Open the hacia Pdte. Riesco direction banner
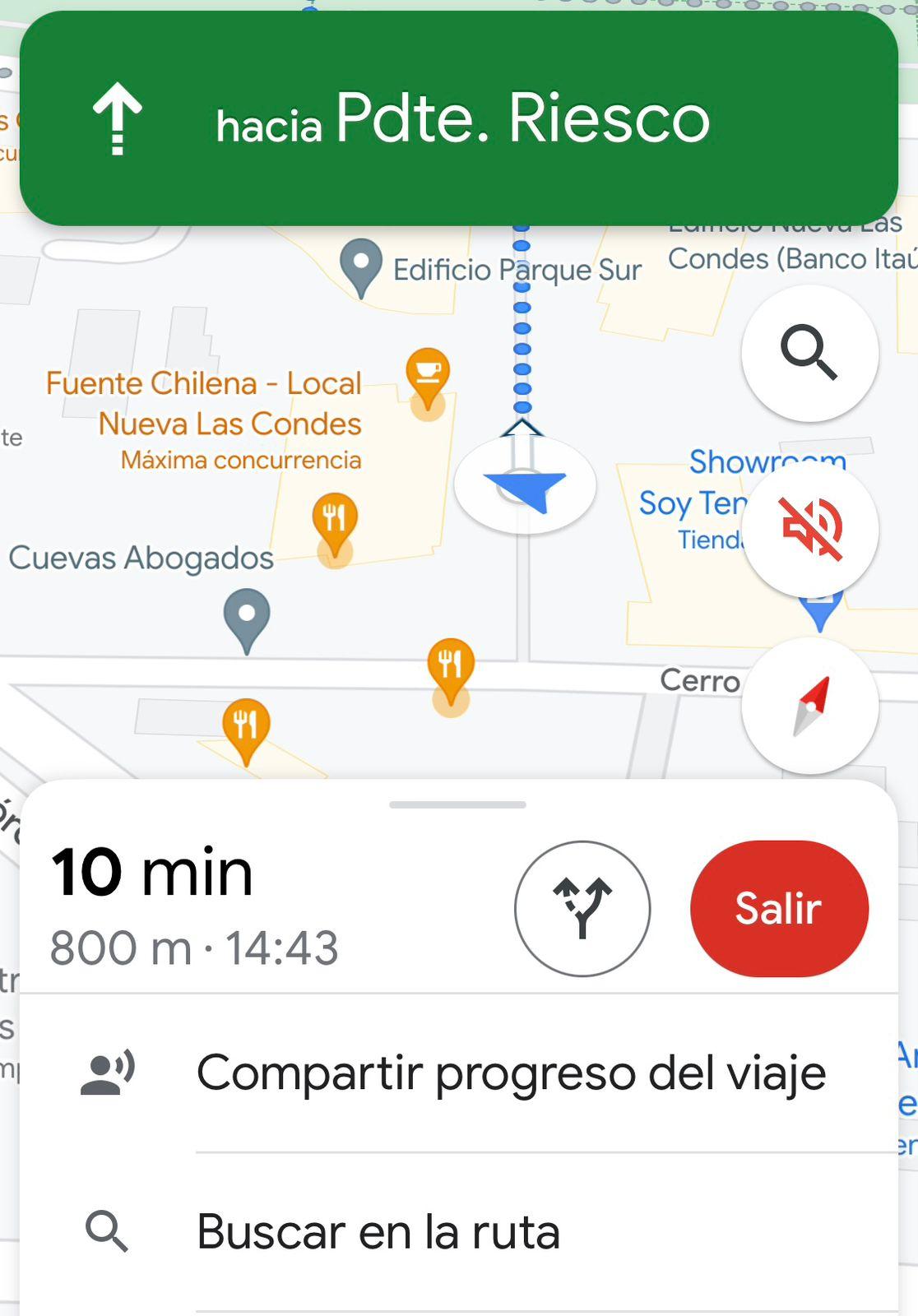Image resolution: width=918 pixels, height=1316 pixels. [458, 118]
